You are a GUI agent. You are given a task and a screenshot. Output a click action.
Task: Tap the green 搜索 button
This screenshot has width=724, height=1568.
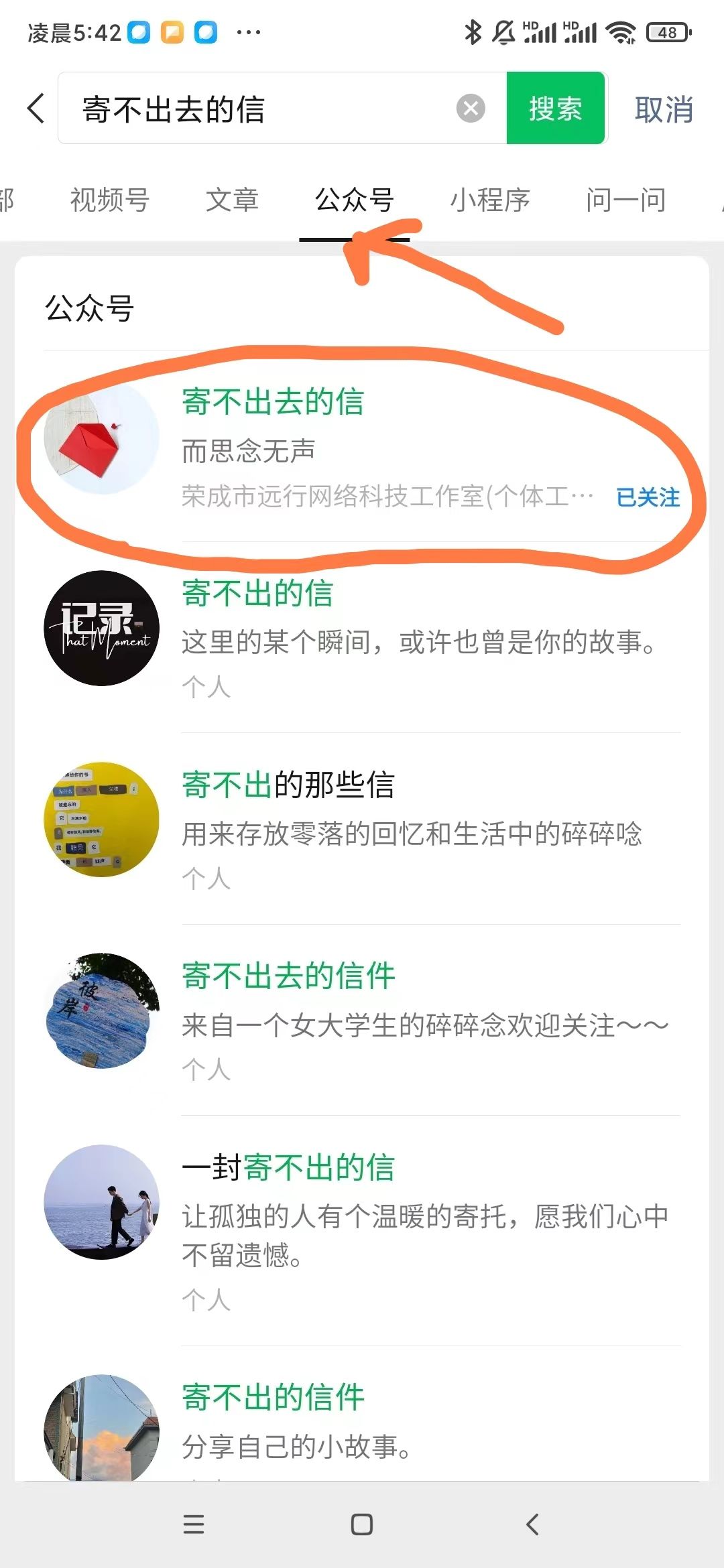pyautogui.click(x=555, y=109)
